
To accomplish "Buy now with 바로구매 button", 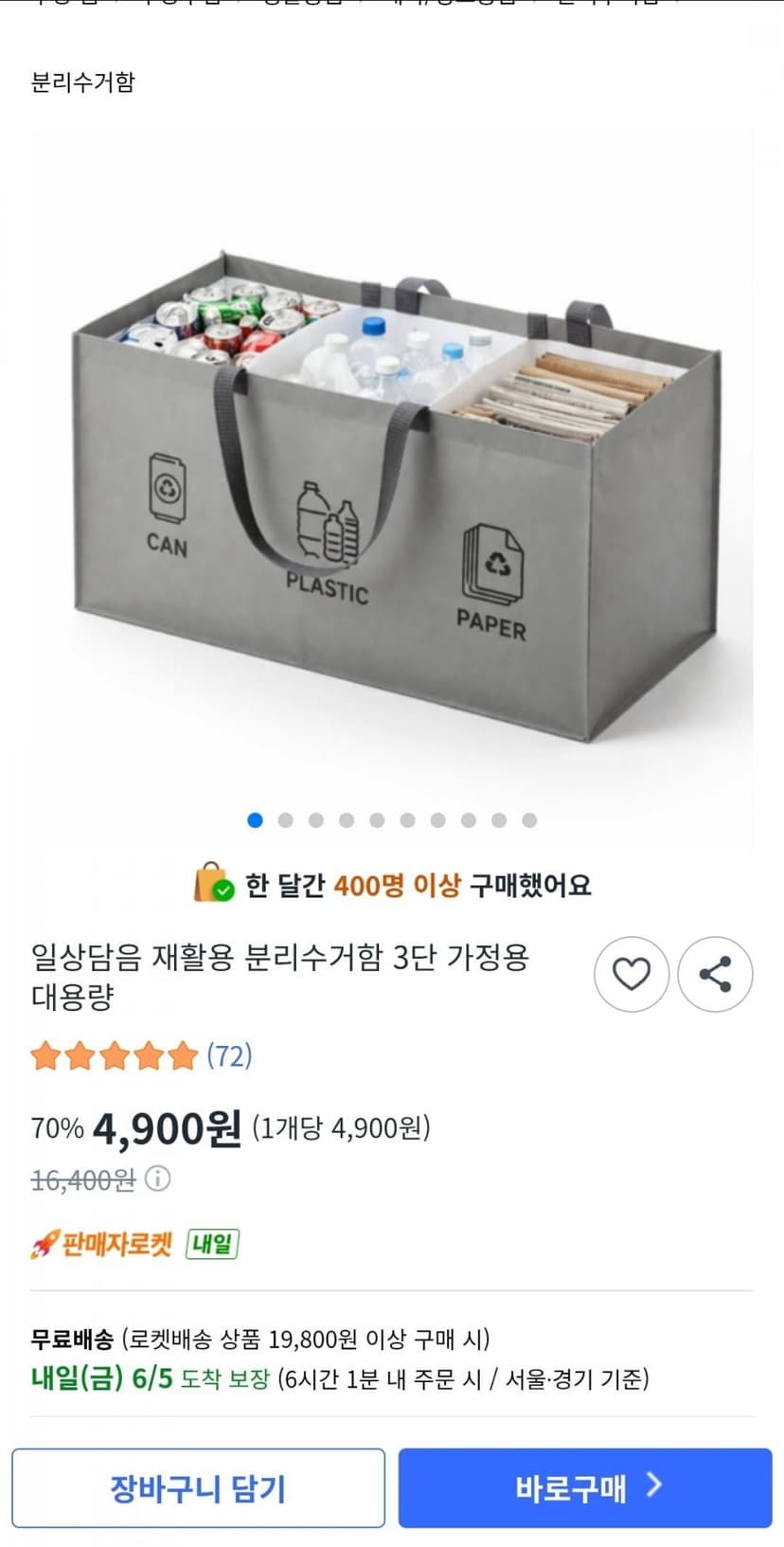I will point(585,1487).
